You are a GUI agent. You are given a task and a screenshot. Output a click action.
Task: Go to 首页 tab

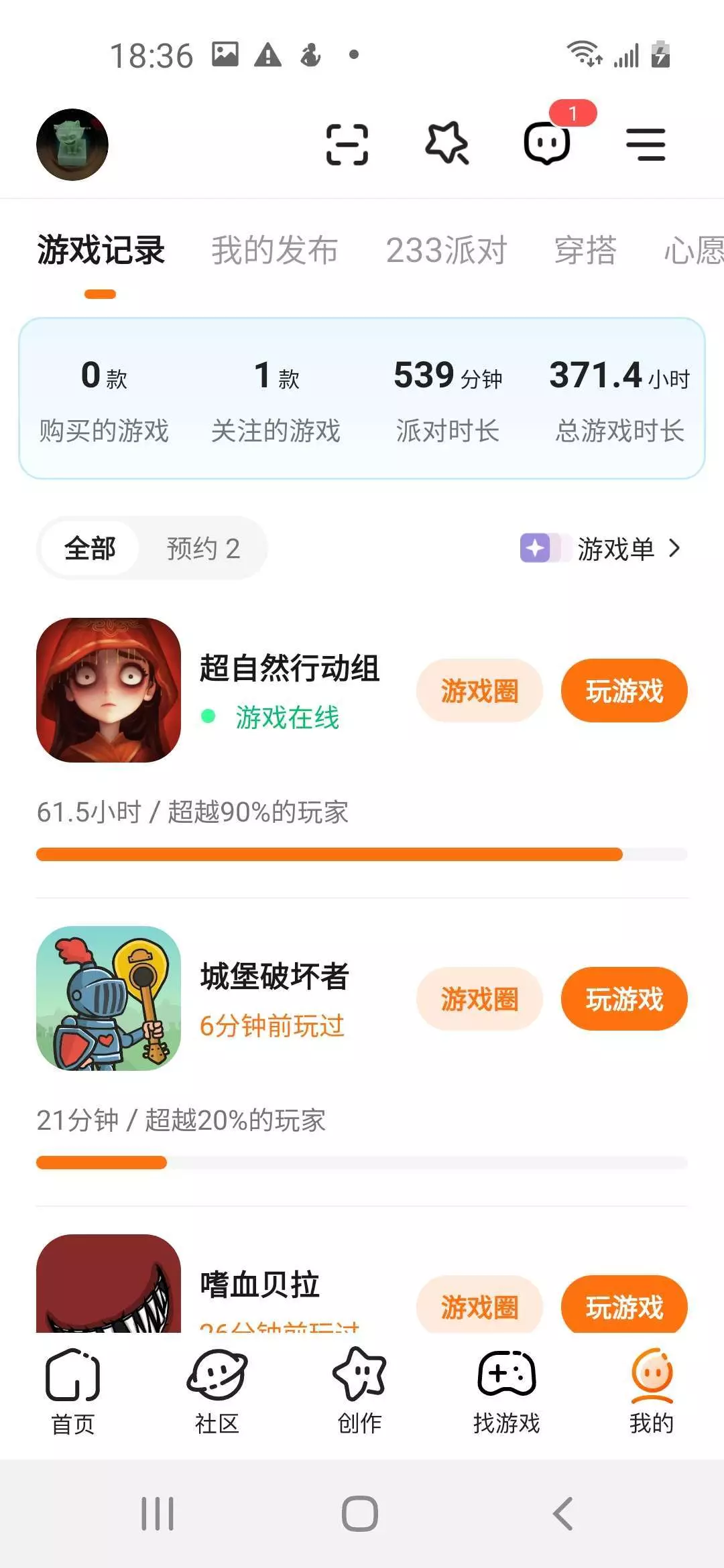coord(73,1391)
